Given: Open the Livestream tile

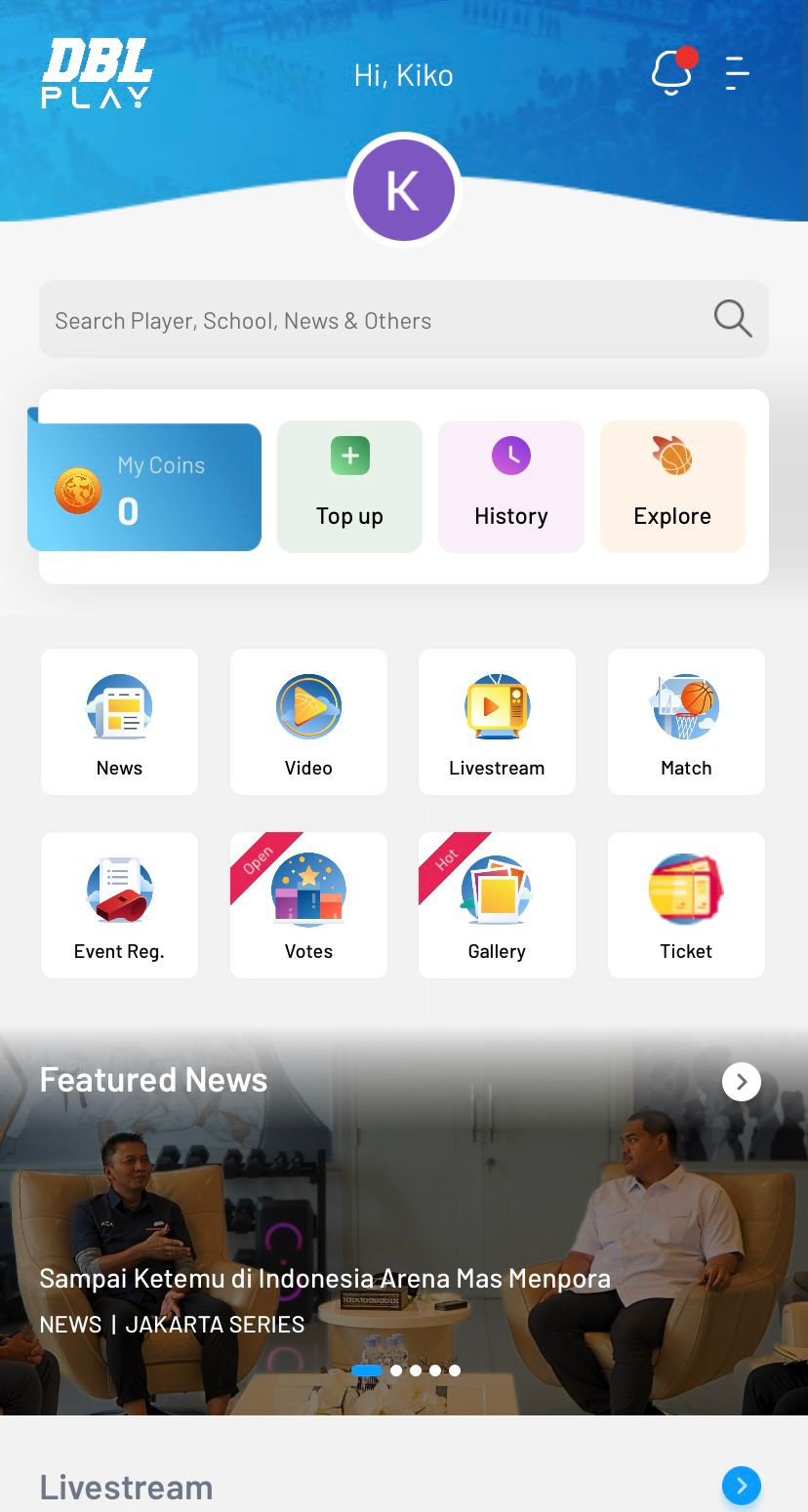Looking at the screenshot, I should pyautogui.click(x=497, y=722).
